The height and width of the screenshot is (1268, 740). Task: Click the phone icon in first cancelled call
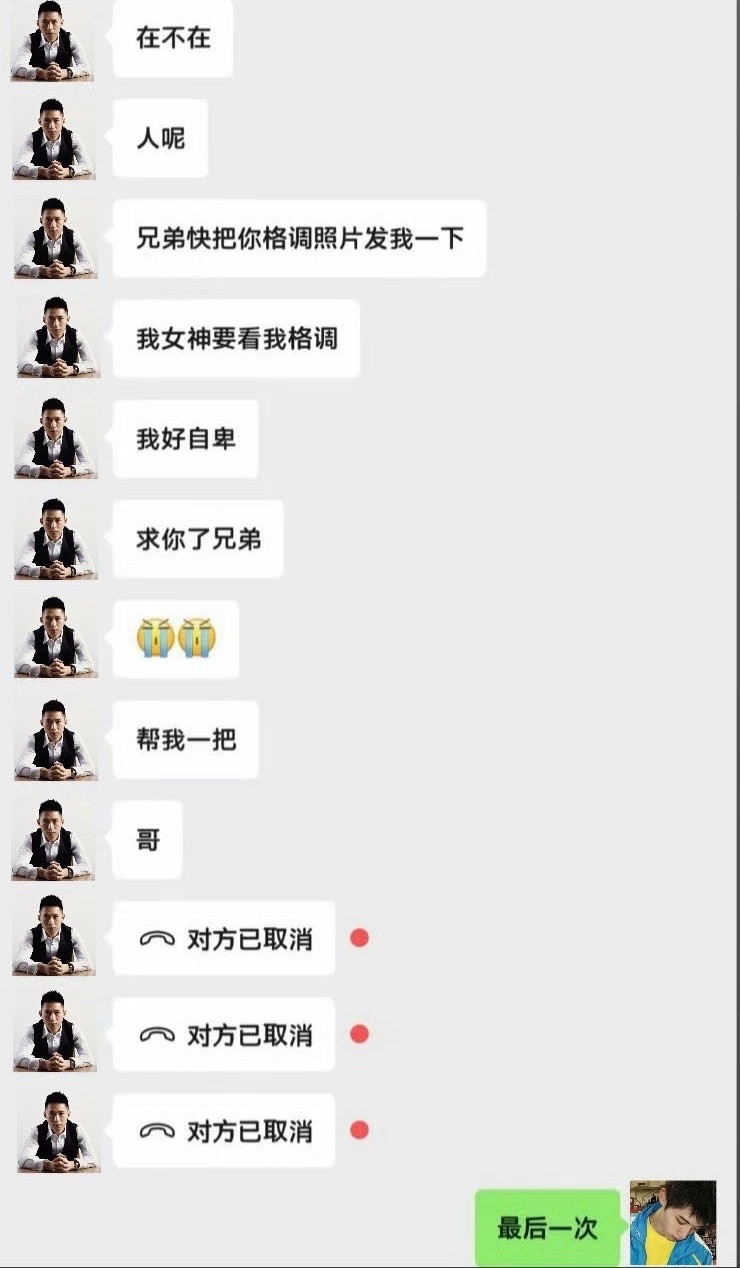point(156,937)
